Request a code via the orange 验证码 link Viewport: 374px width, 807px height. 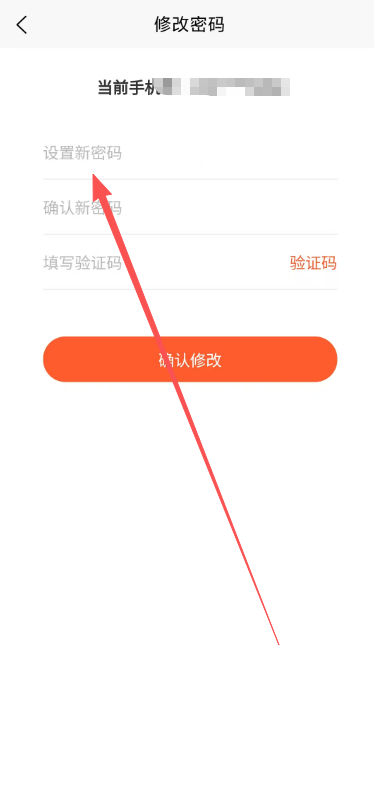(x=313, y=263)
